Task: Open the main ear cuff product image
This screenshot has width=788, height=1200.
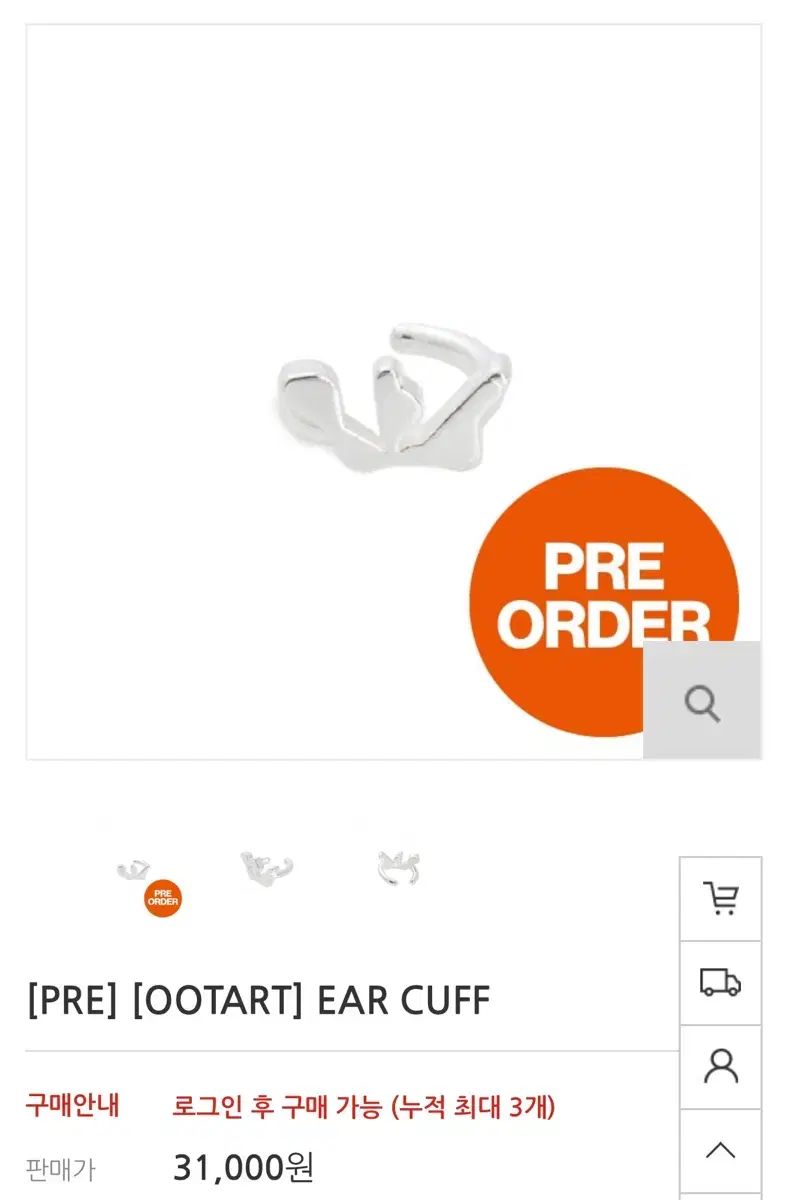Action: coord(393,392)
